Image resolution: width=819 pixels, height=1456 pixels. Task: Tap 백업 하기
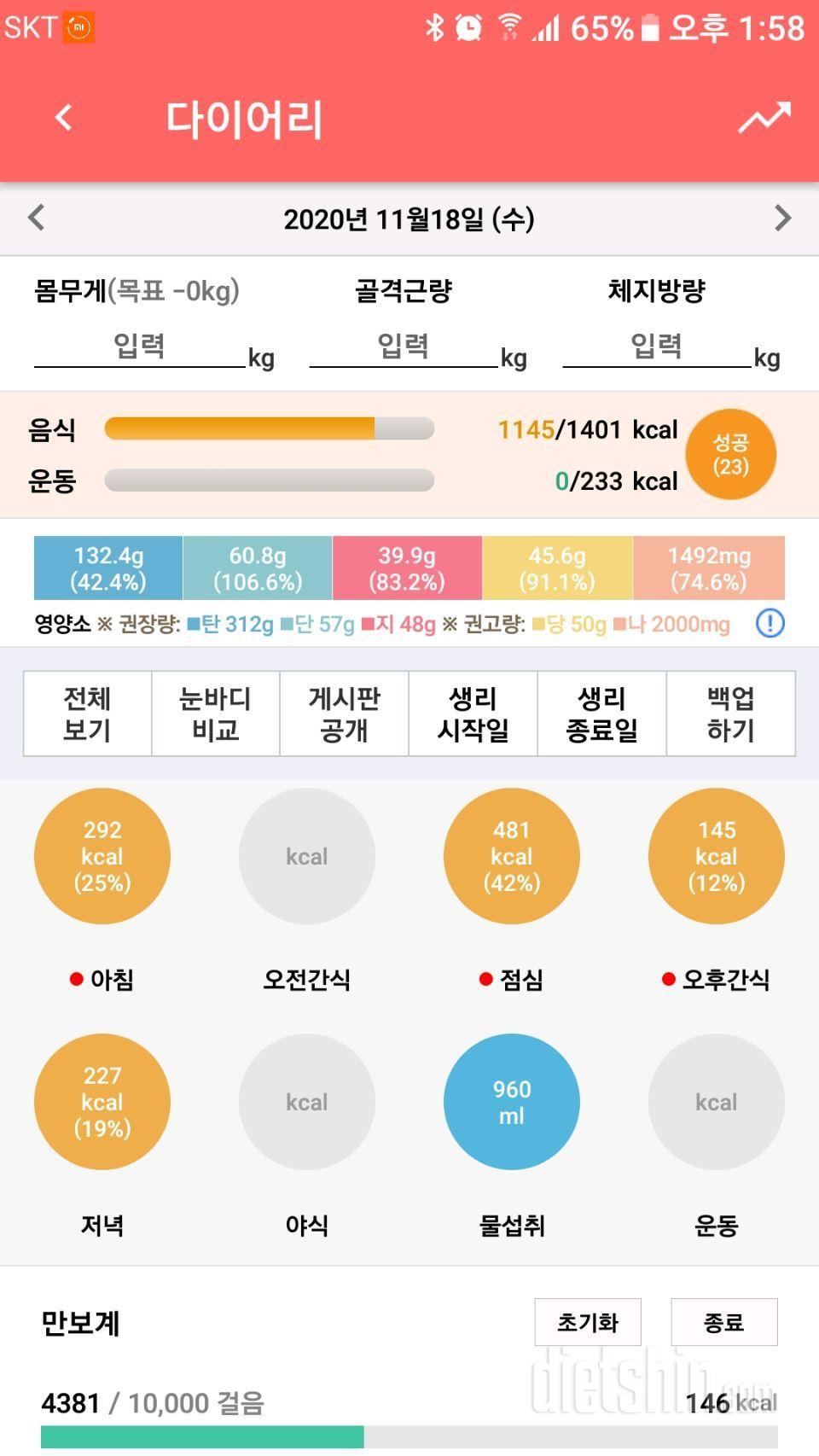coord(730,713)
